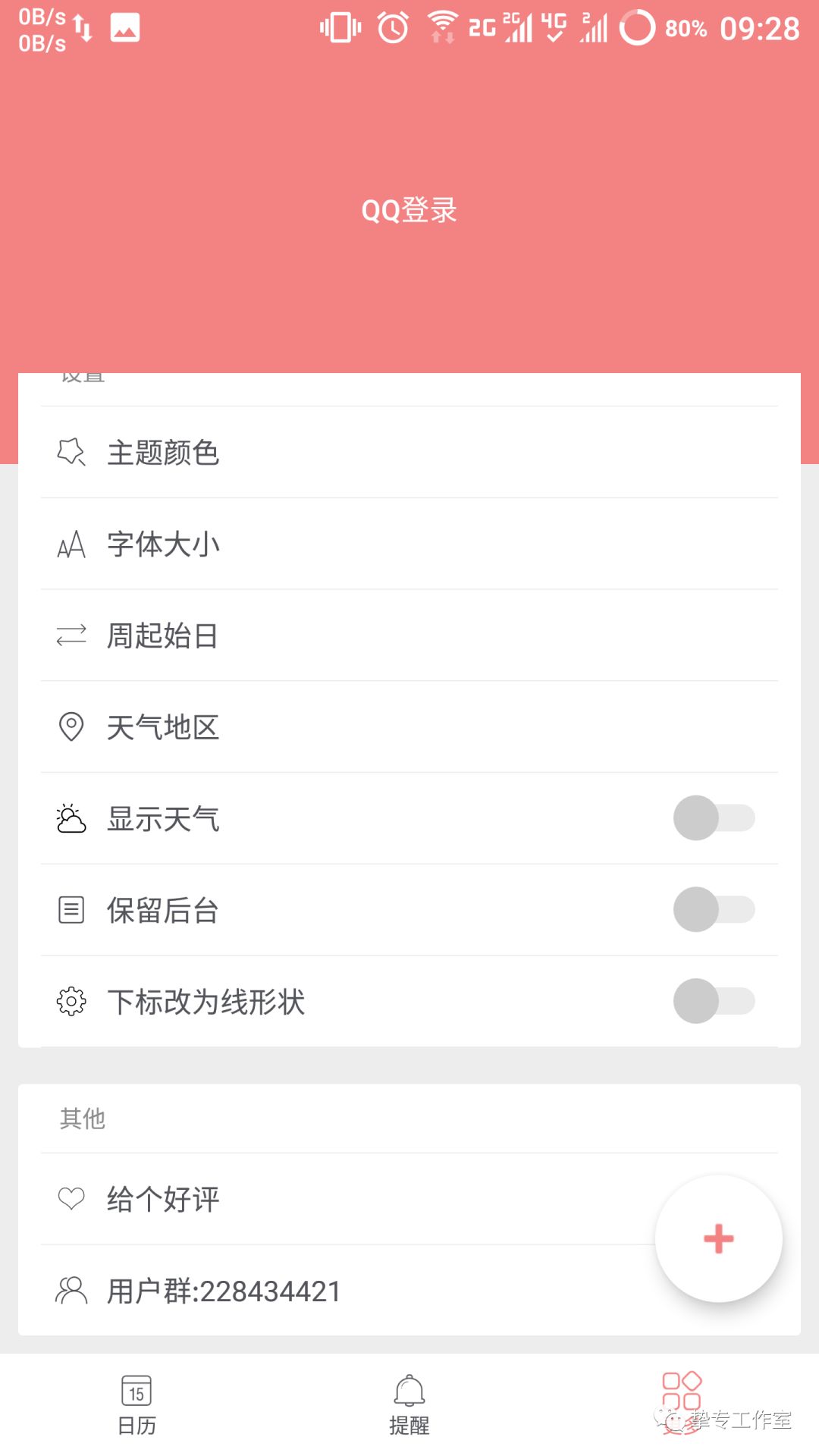
Task: Click the 周起始日 swap arrows icon
Action: 71,635
